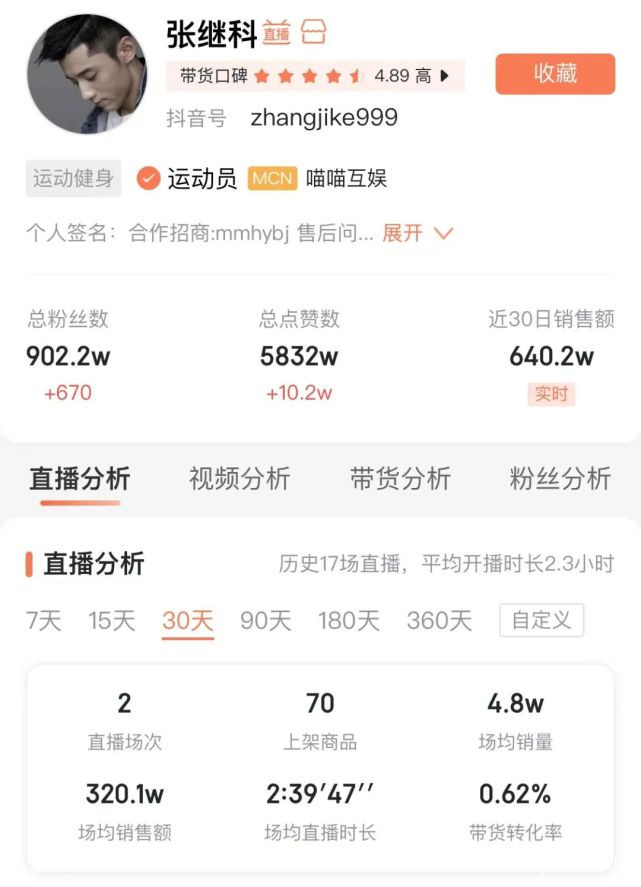Image resolution: width=641 pixels, height=887 pixels.
Task: Select the 直播分析 tab
Action: [80, 478]
